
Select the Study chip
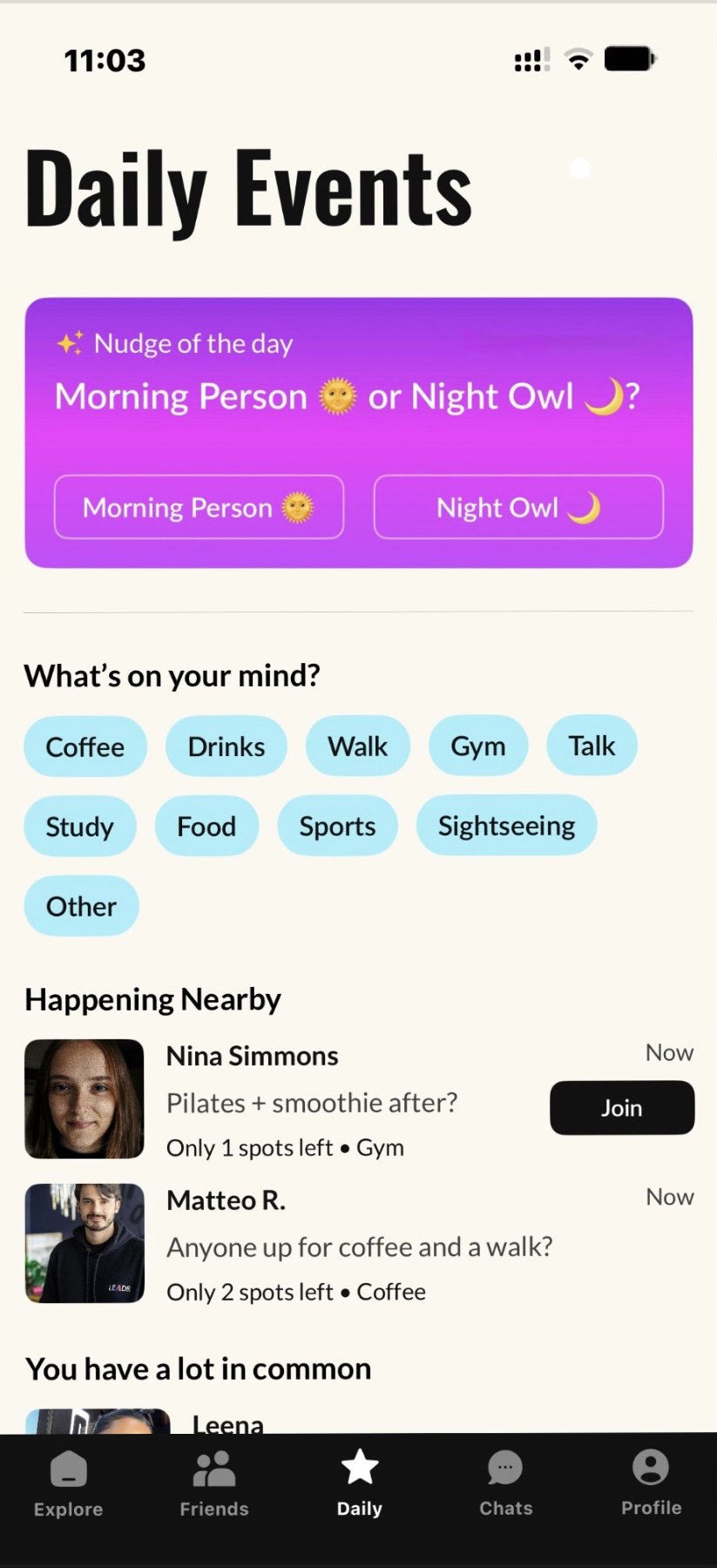[80, 826]
